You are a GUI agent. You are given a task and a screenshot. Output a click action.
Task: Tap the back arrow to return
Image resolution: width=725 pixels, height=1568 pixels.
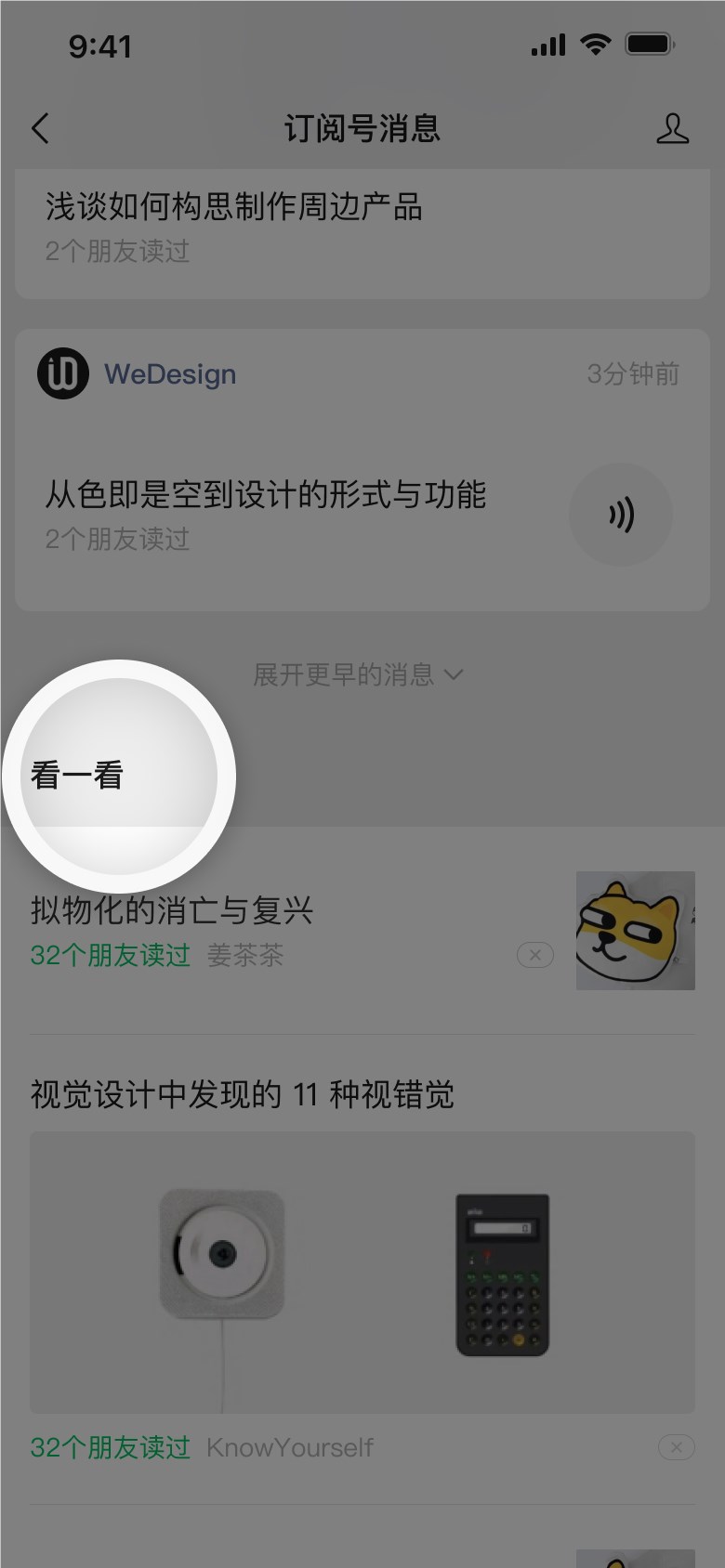[x=41, y=129]
